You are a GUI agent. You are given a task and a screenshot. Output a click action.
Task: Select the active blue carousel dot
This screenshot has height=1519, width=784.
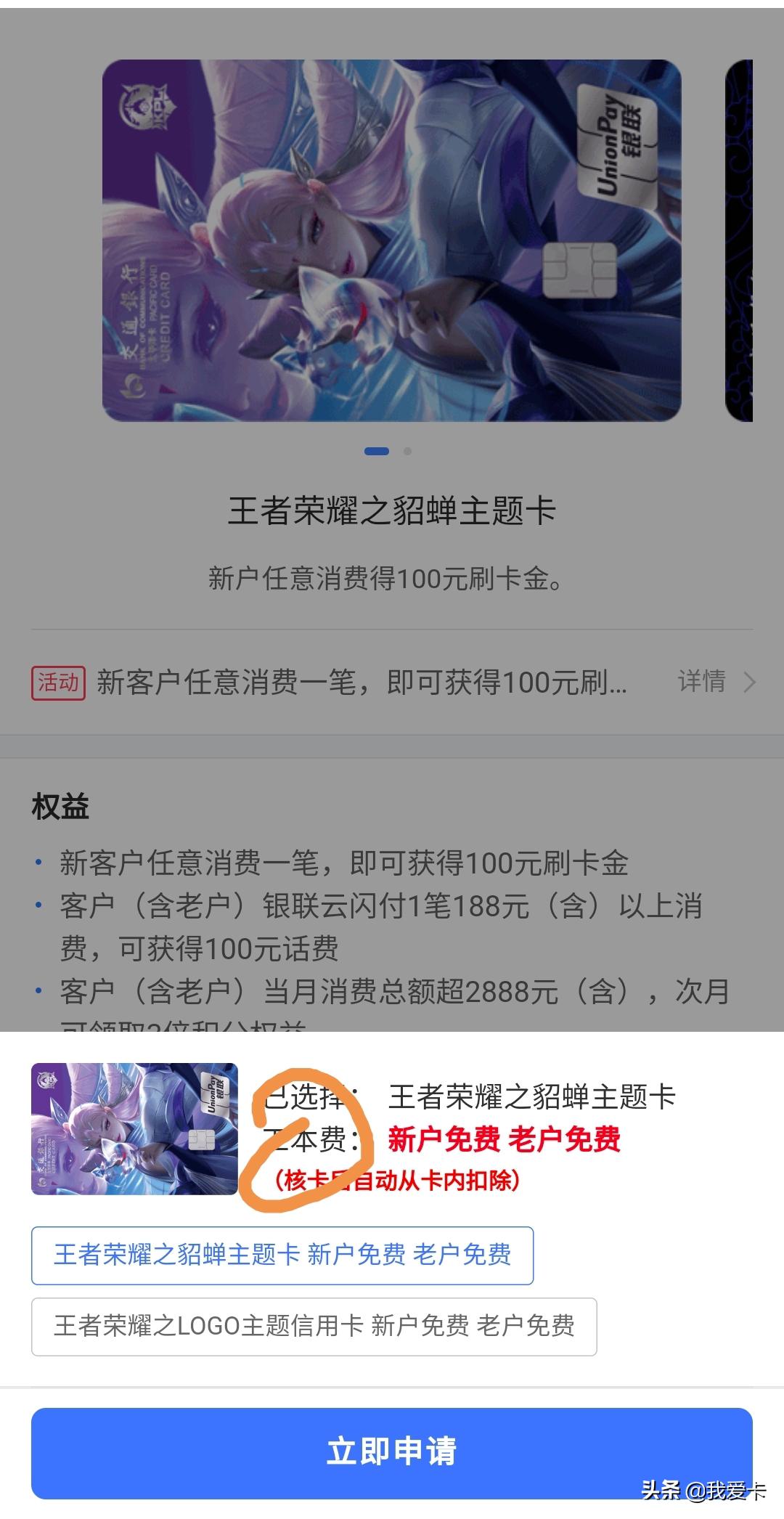pyautogui.click(x=376, y=451)
